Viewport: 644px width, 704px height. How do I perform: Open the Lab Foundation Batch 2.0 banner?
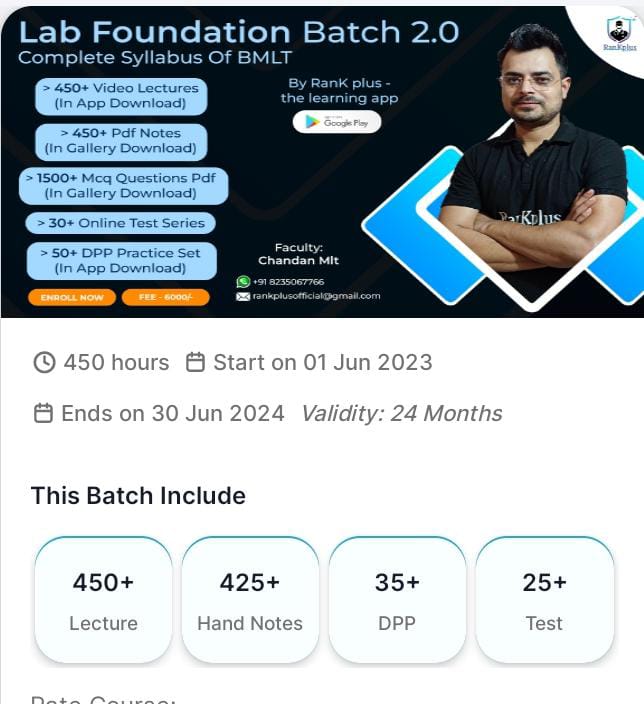(x=322, y=160)
